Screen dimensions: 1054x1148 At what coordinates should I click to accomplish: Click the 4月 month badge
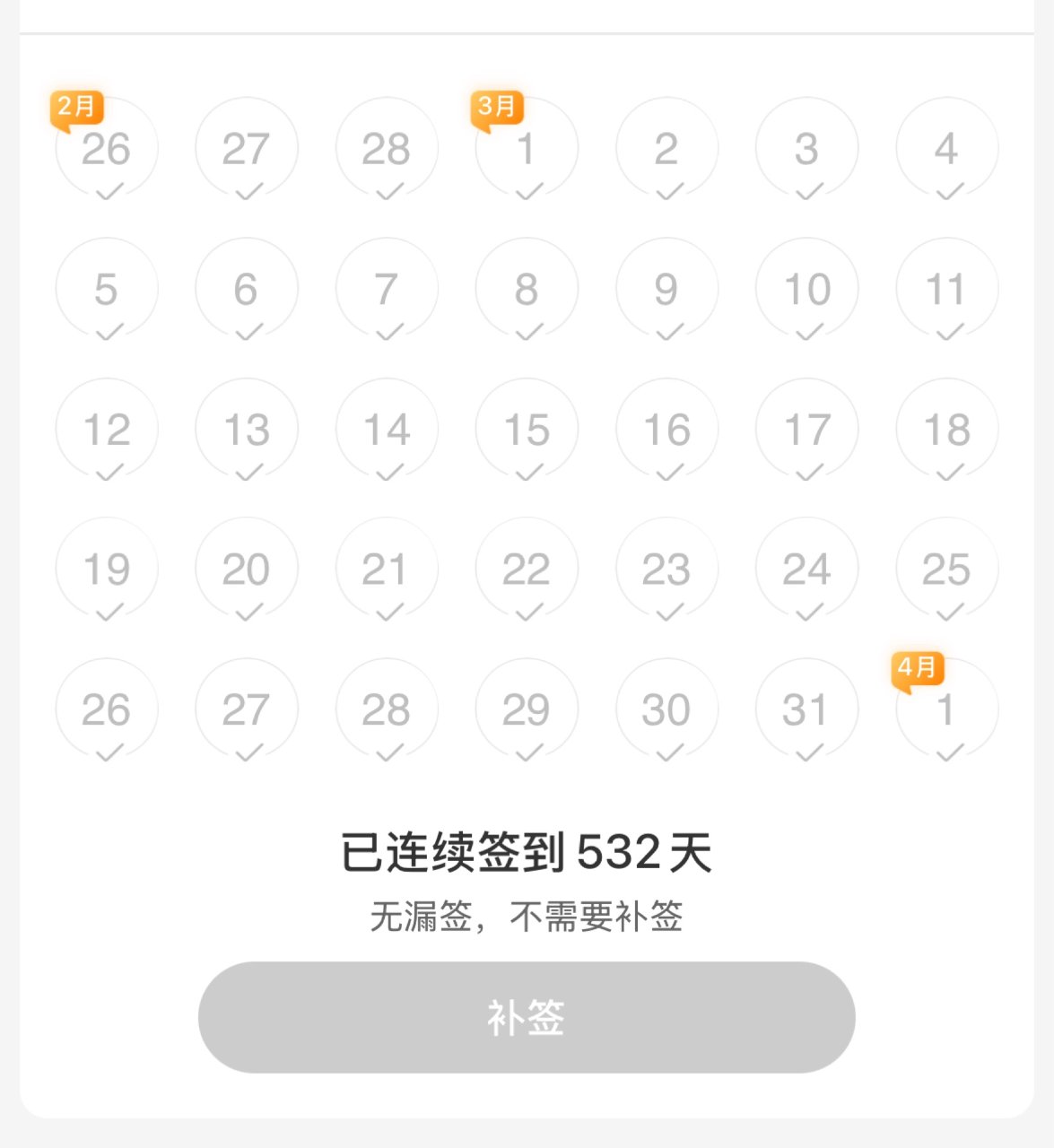click(917, 667)
